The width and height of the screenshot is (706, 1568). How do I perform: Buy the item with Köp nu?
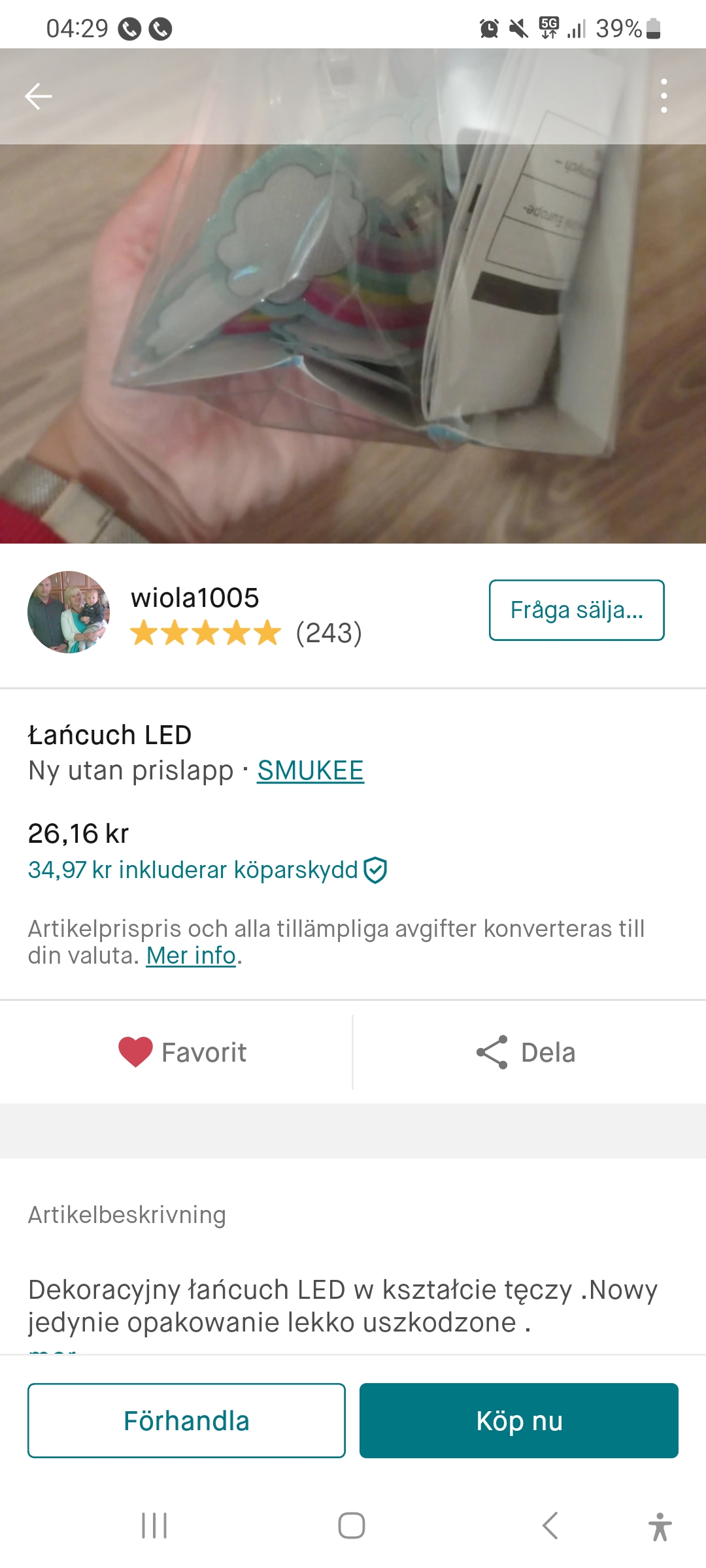click(x=519, y=1421)
